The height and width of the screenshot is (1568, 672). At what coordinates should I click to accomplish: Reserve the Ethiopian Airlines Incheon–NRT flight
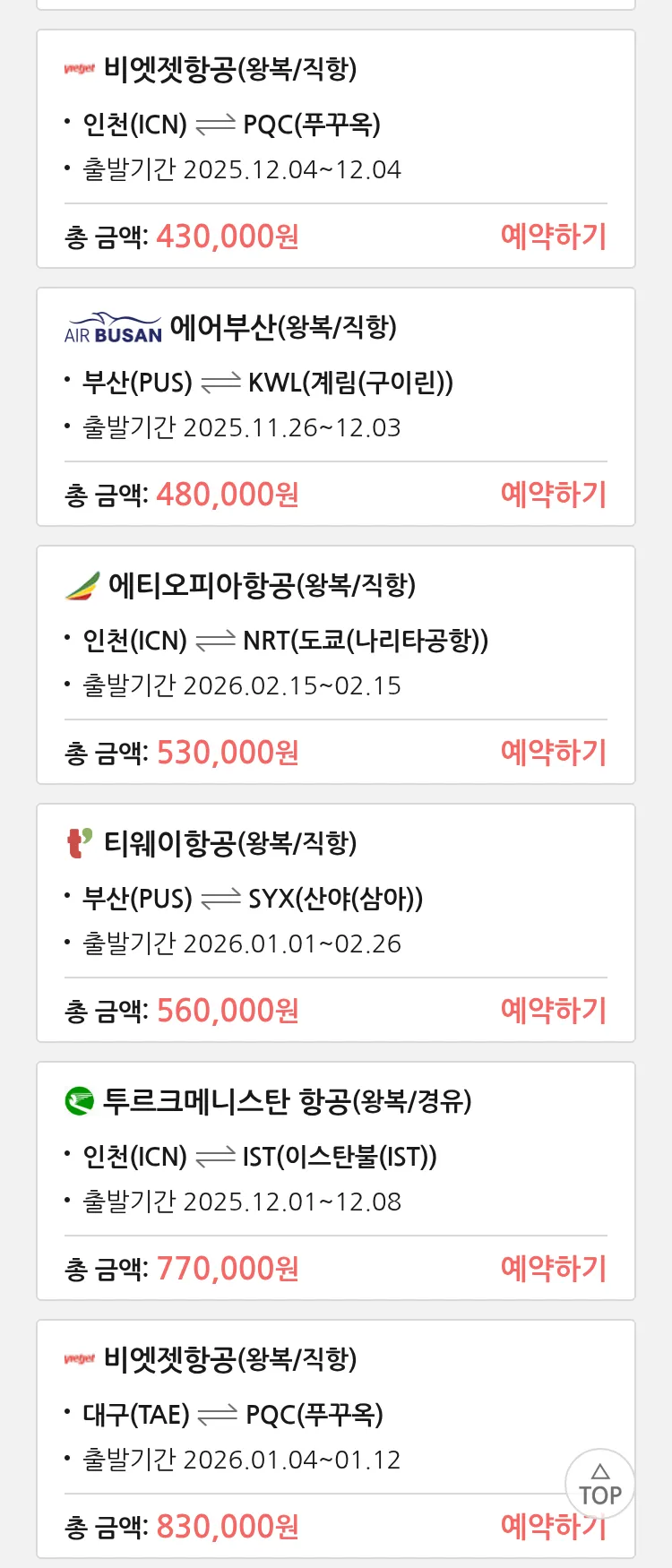[553, 753]
